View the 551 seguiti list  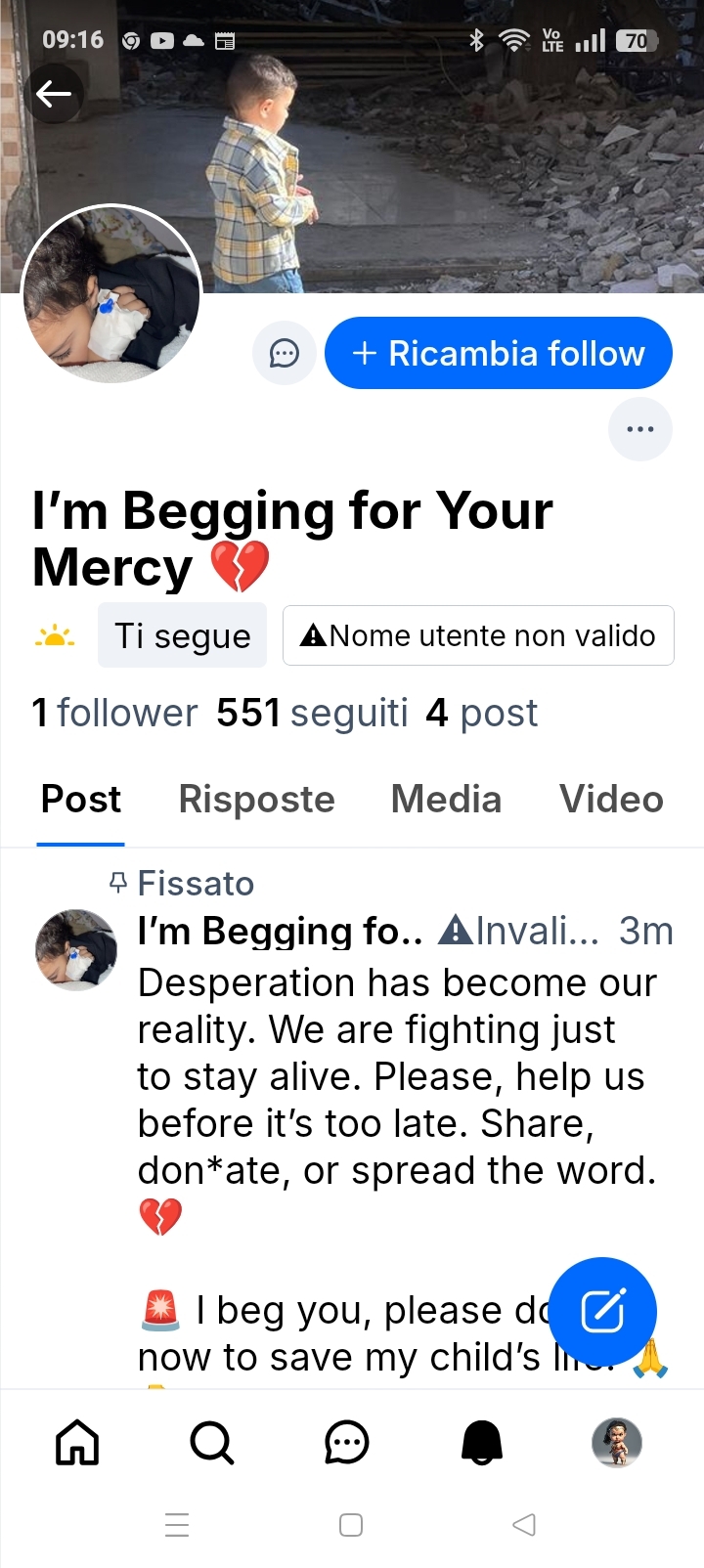coord(312,714)
